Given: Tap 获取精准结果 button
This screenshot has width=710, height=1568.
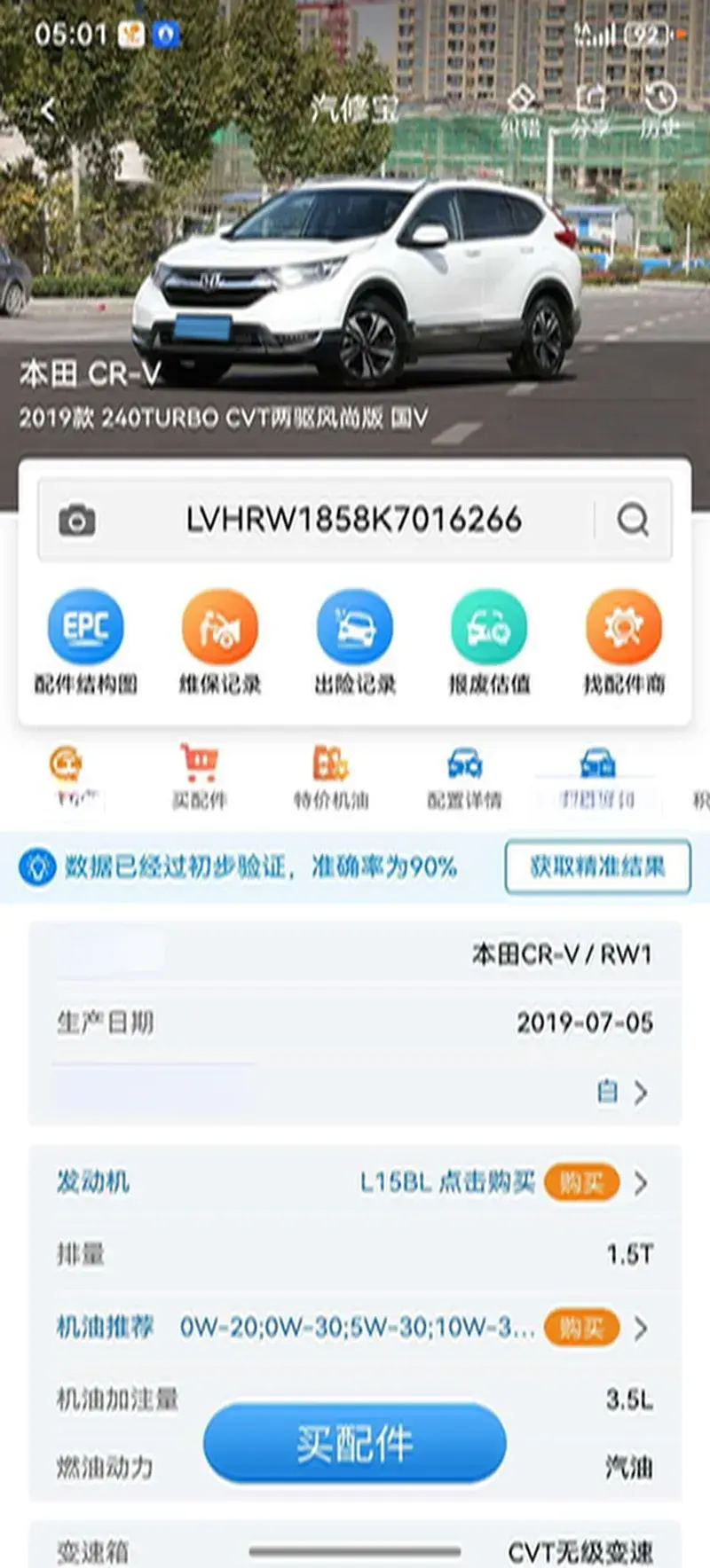Looking at the screenshot, I should coord(597,866).
